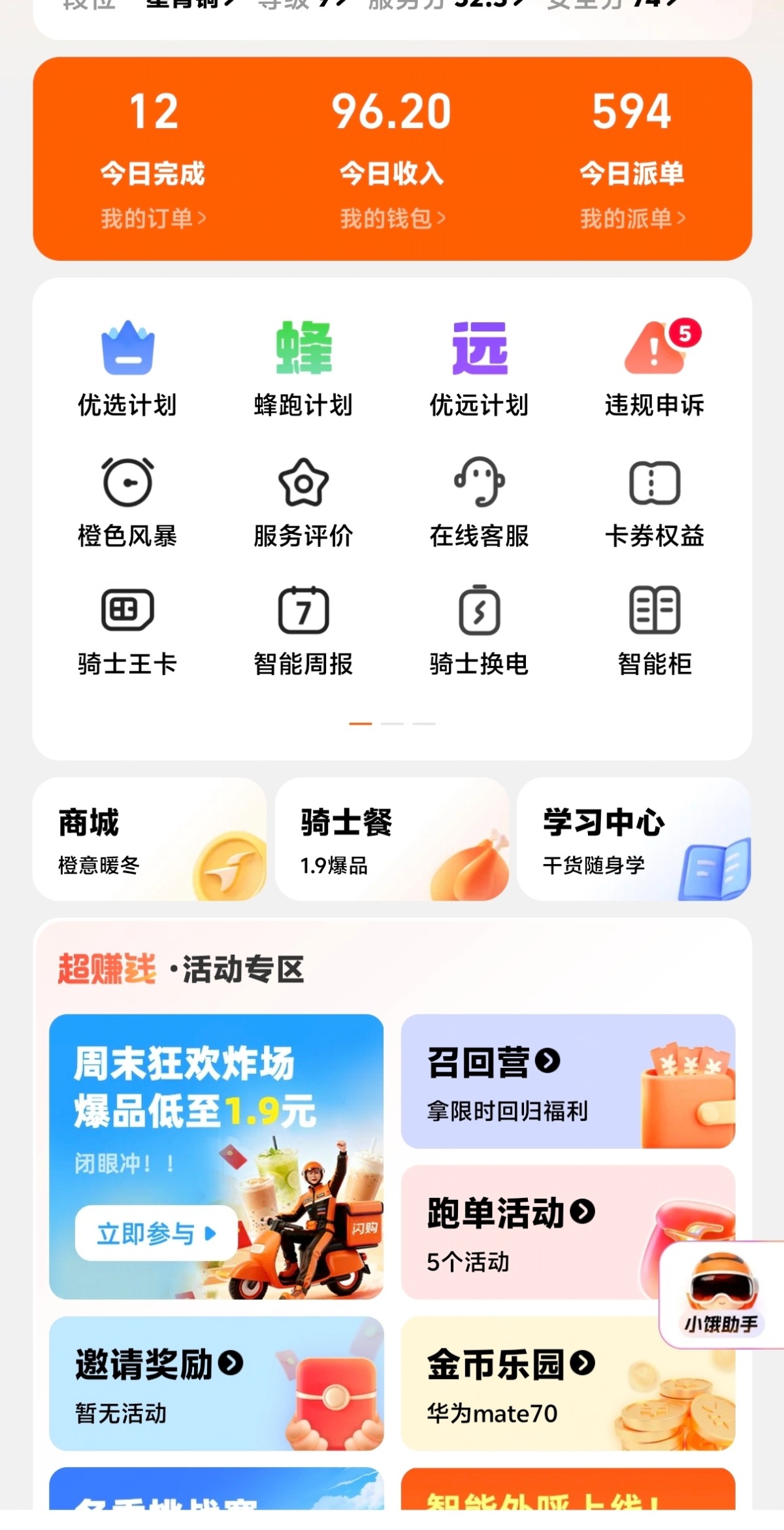Open 蜂跑计划 shortcut
The height and width of the screenshot is (1530, 784).
[303, 369]
